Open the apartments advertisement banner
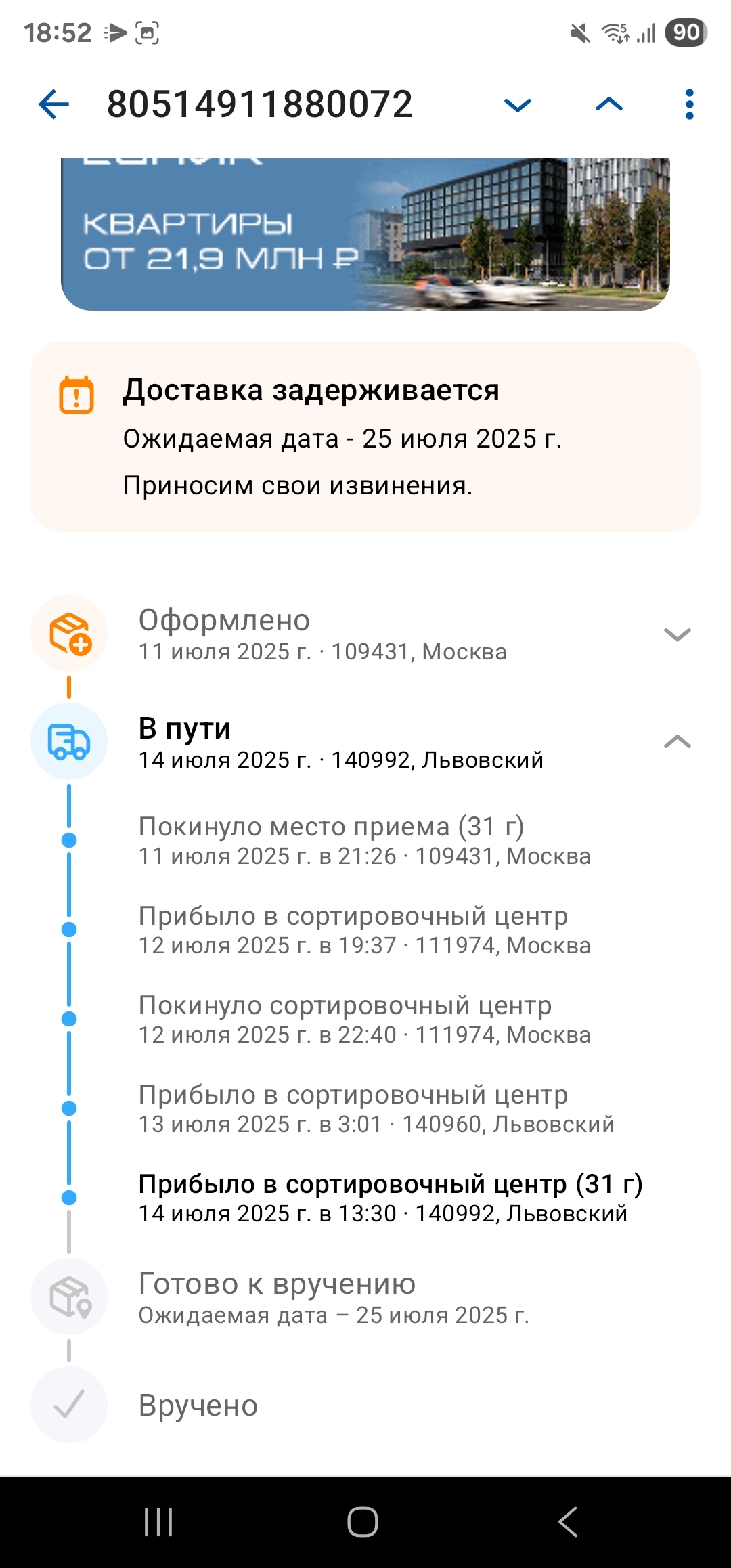Viewport: 731px width, 1568px height. [365, 234]
